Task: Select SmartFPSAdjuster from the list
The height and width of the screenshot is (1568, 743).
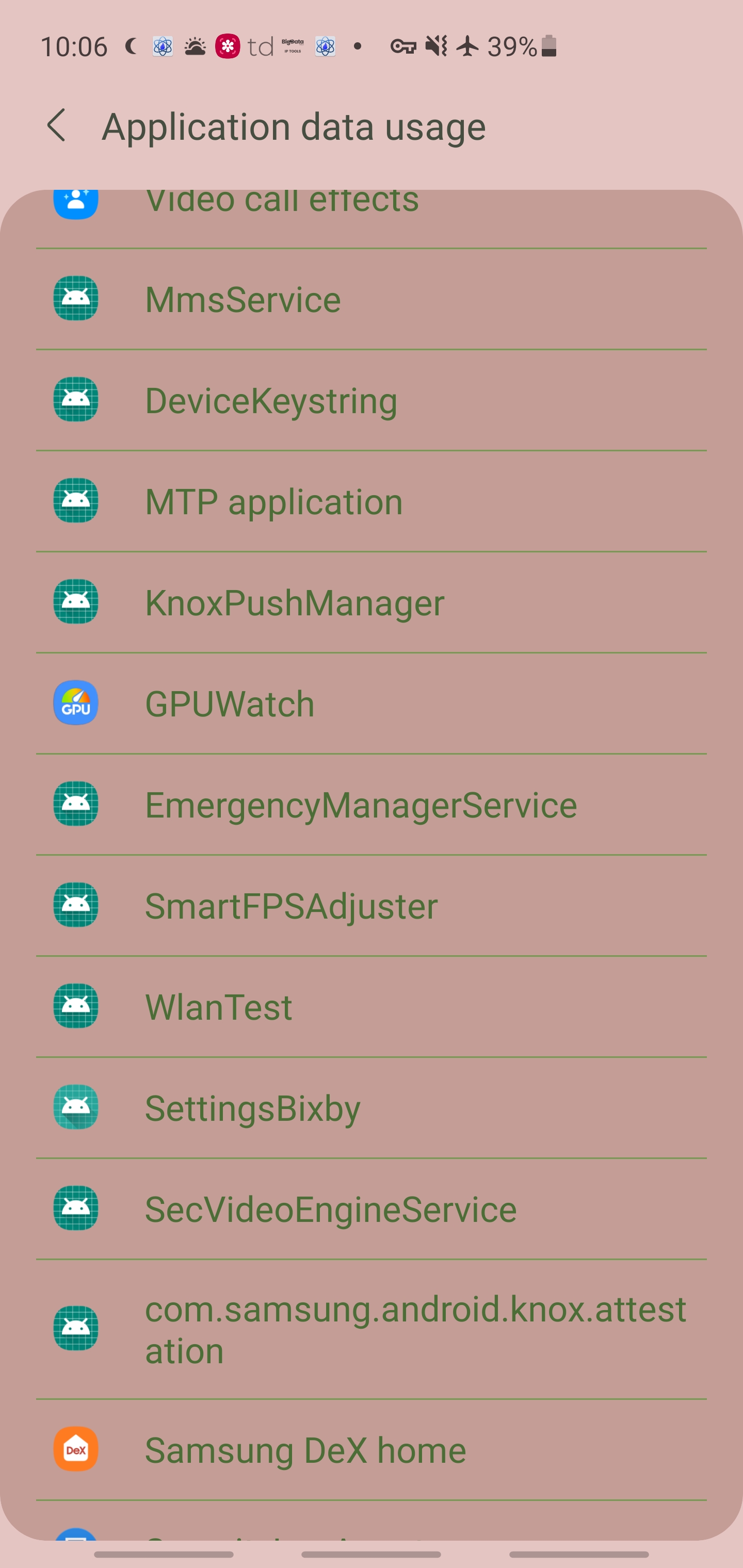Action: click(x=370, y=906)
